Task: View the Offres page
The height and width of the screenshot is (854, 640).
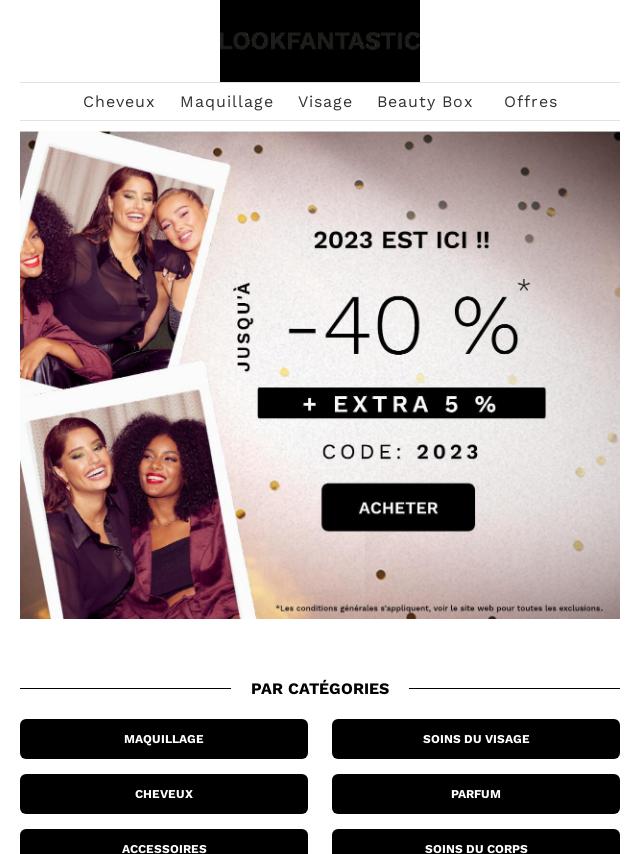Action: point(531,102)
